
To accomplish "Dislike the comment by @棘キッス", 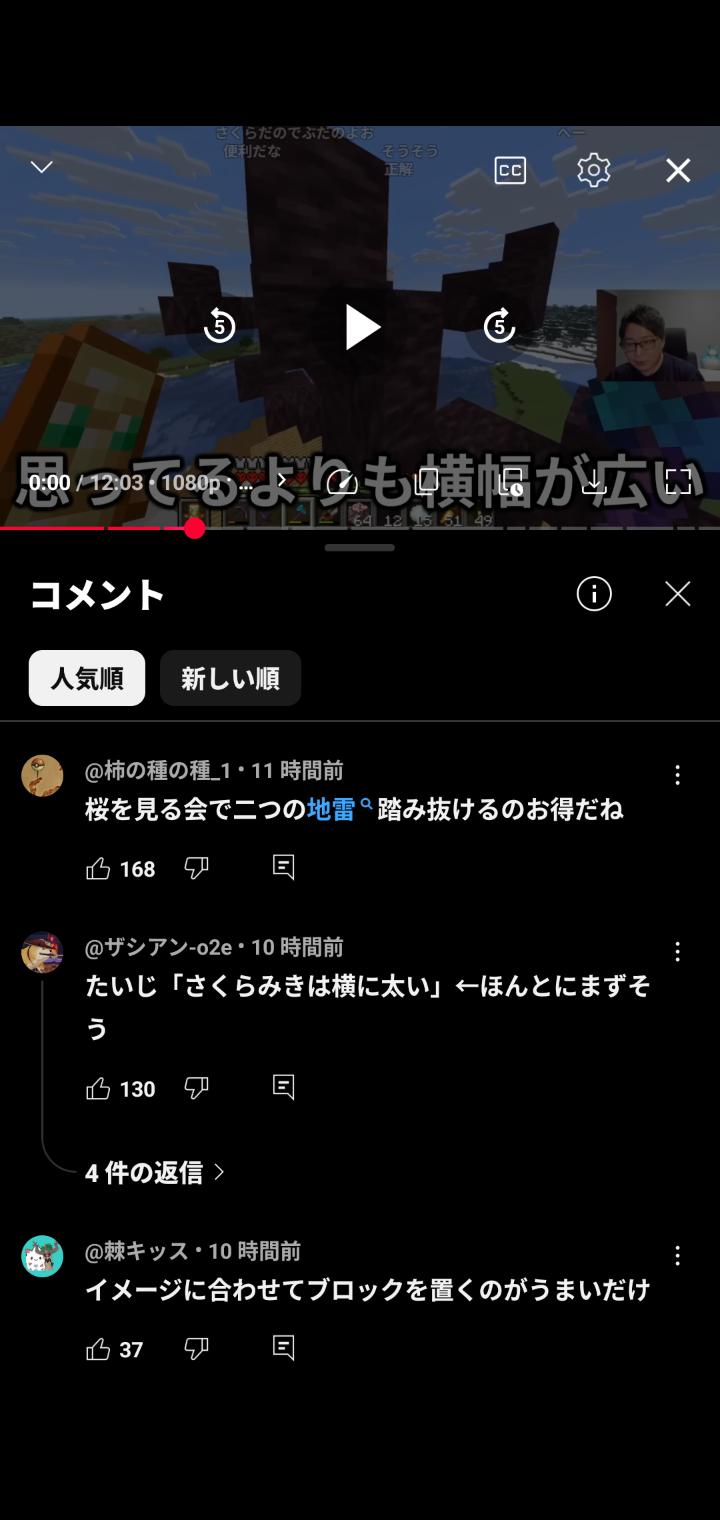I will tap(196, 1349).
